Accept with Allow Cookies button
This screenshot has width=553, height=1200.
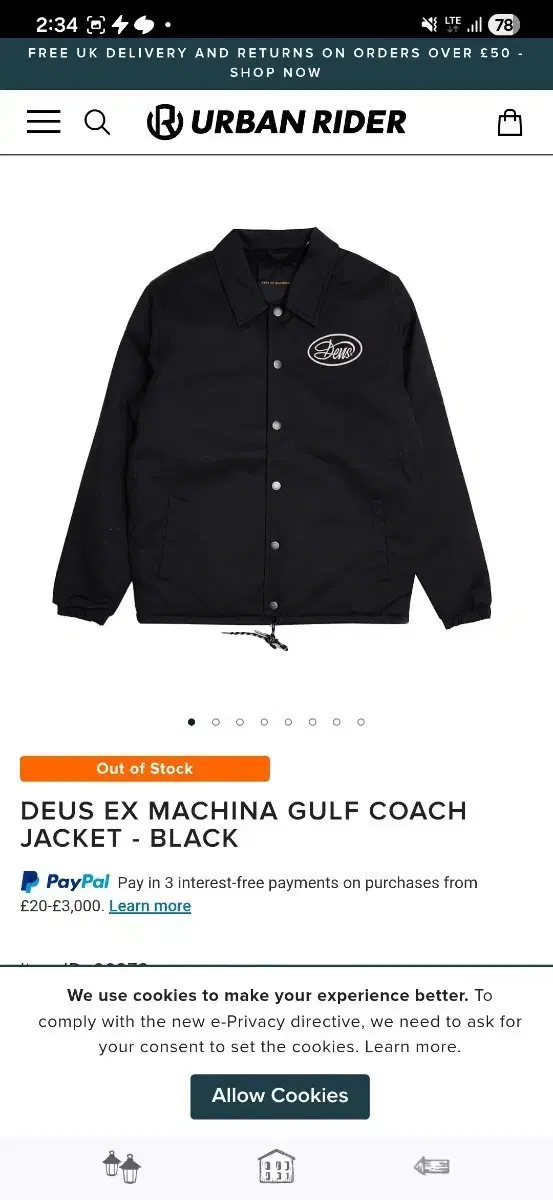pos(280,1096)
